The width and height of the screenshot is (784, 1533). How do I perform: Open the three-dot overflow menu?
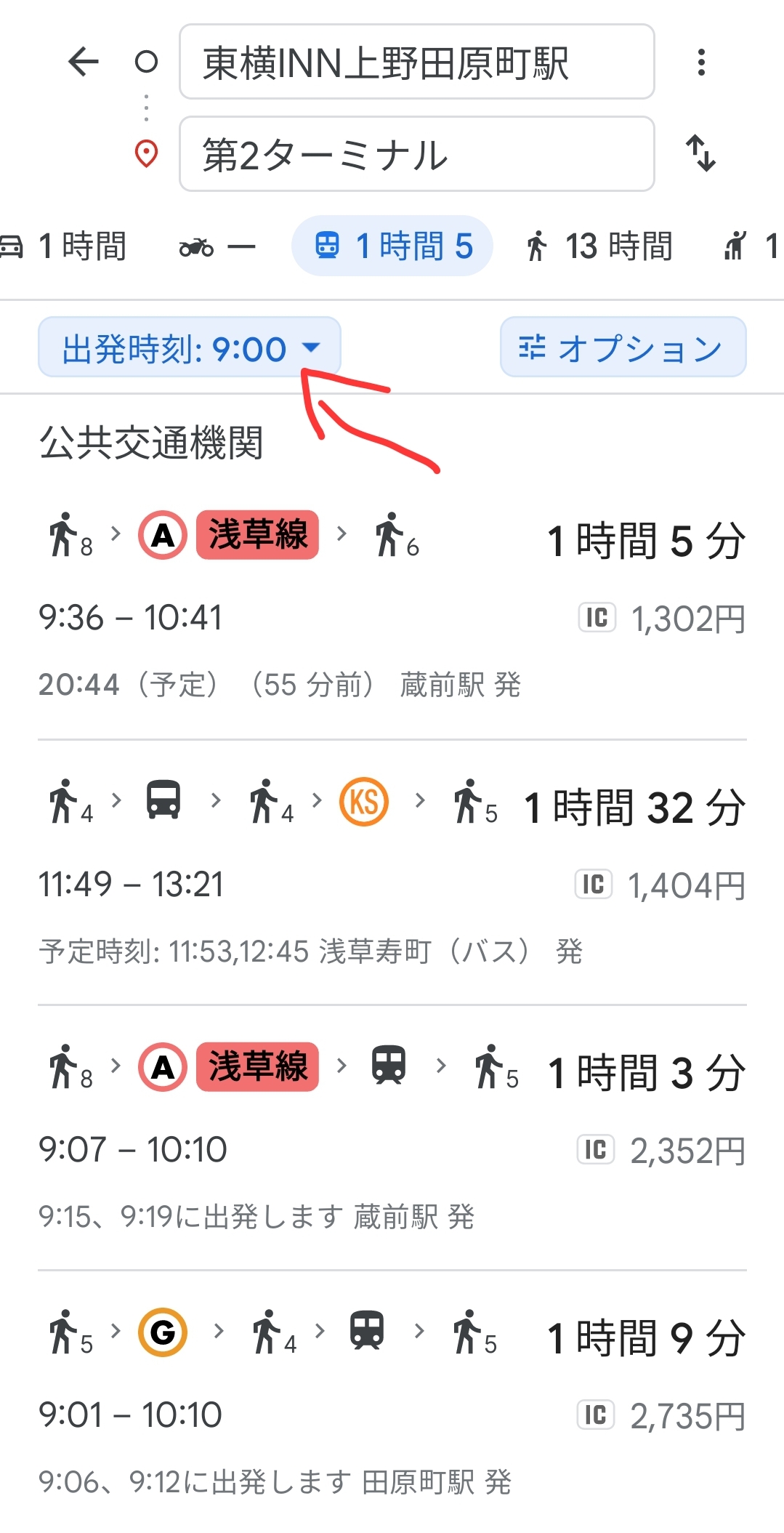coord(701,63)
